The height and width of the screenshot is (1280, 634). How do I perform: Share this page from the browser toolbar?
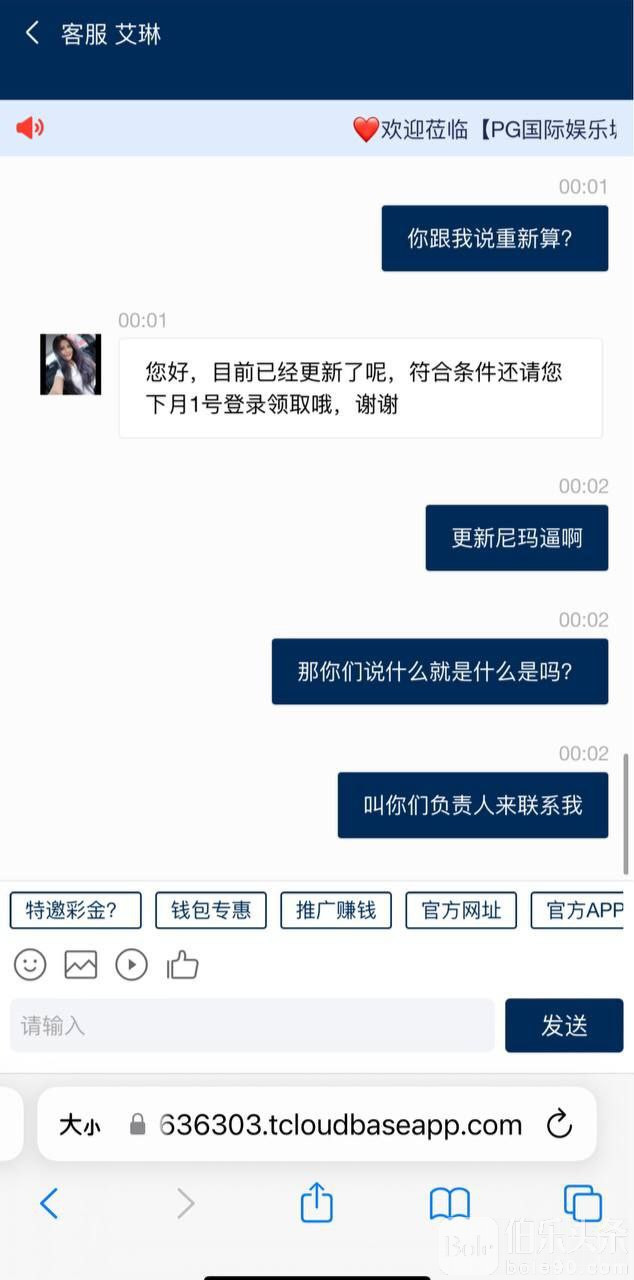(x=316, y=1202)
